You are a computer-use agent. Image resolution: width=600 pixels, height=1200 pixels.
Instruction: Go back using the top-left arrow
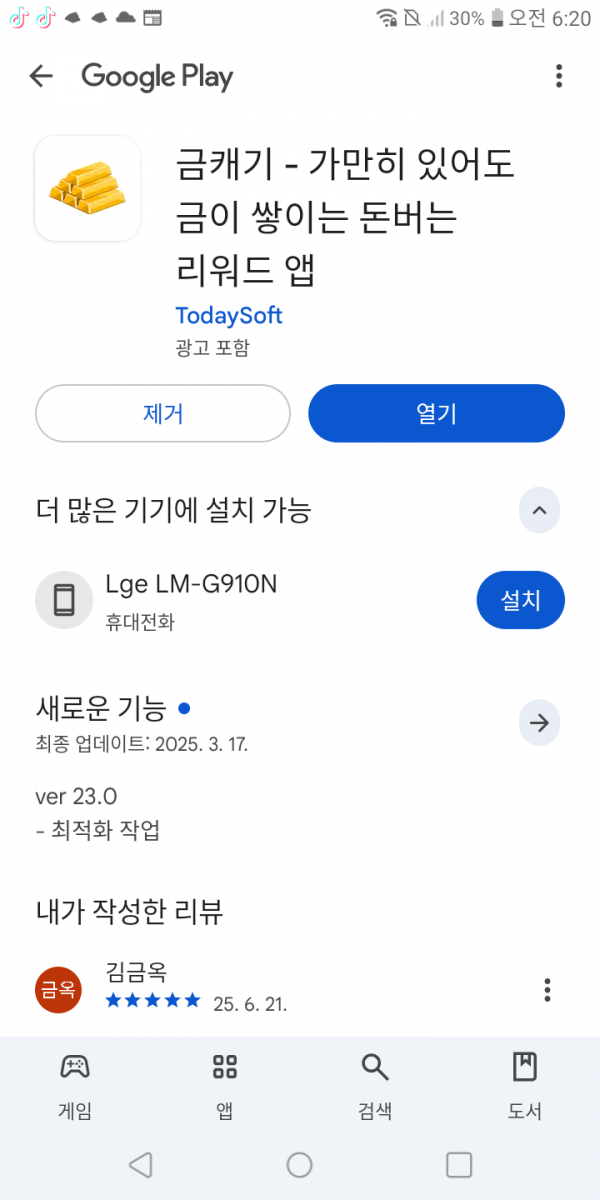pyautogui.click(x=41, y=76)
